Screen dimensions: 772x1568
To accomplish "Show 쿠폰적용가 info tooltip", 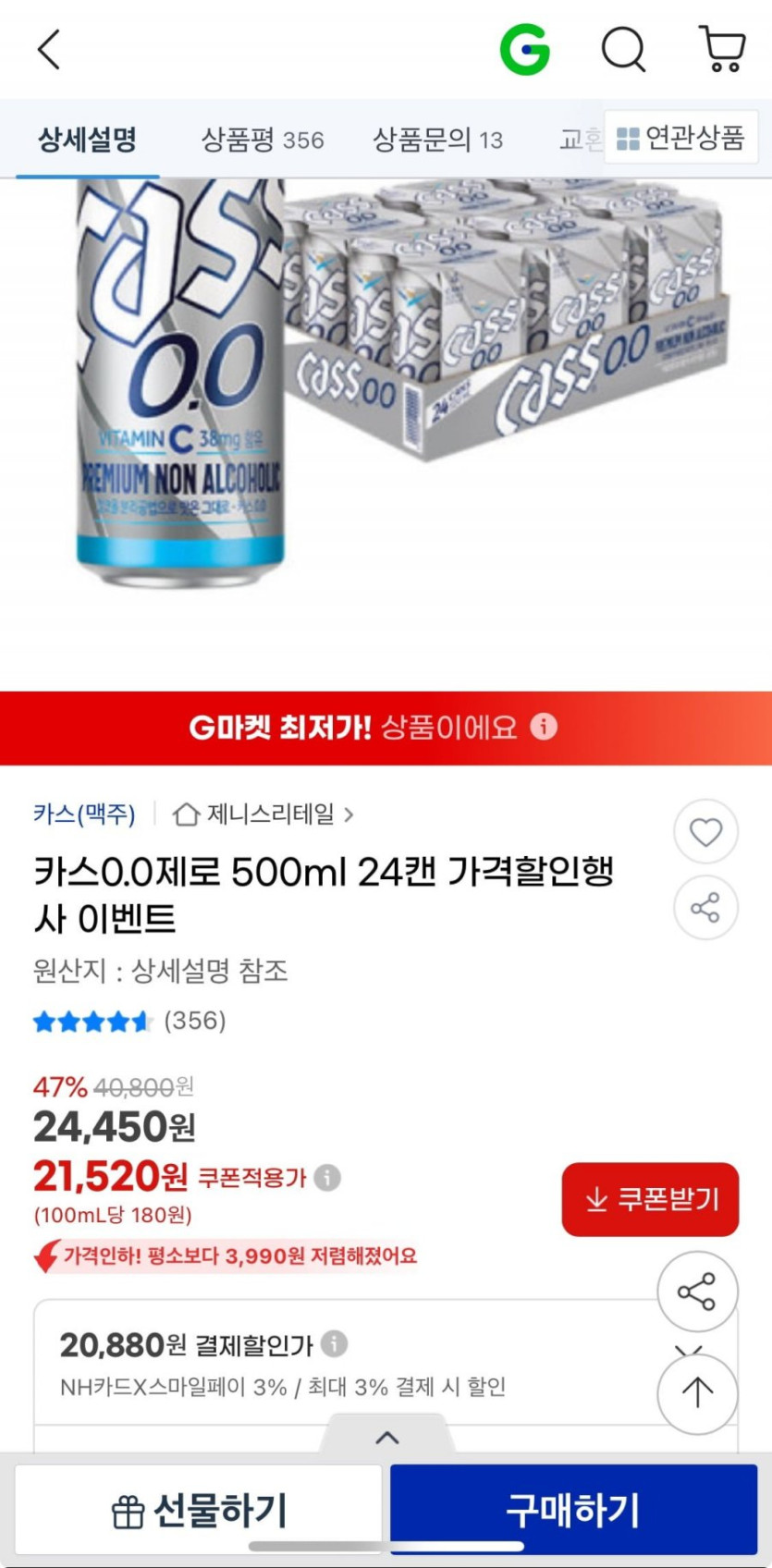I will 327,1178.
